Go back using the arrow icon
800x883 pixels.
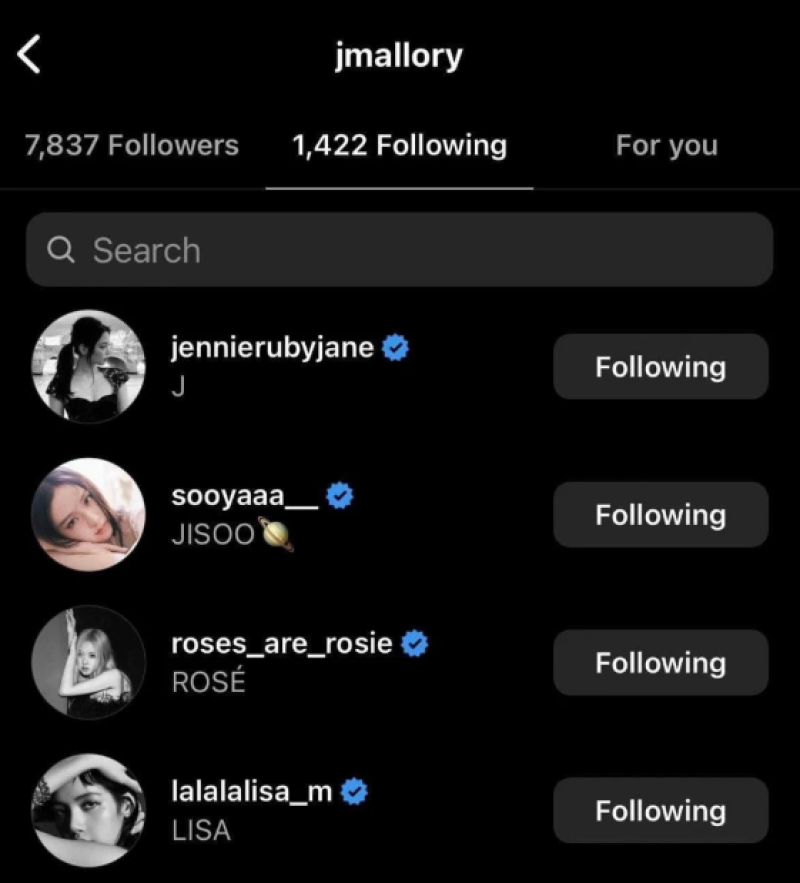point(30,54)
